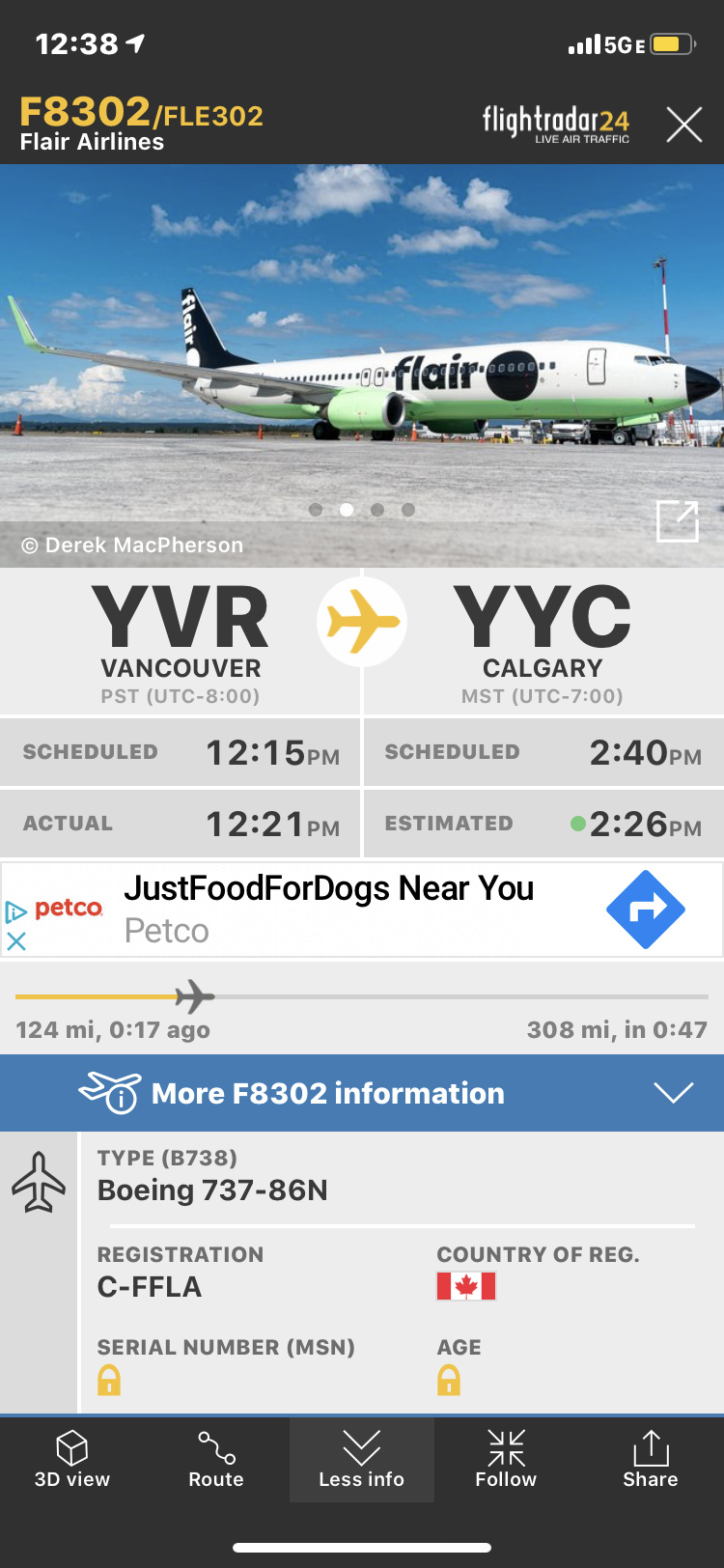Share this flight
This screenshot has height=1568, width=724.
[x=651, y=1459]
